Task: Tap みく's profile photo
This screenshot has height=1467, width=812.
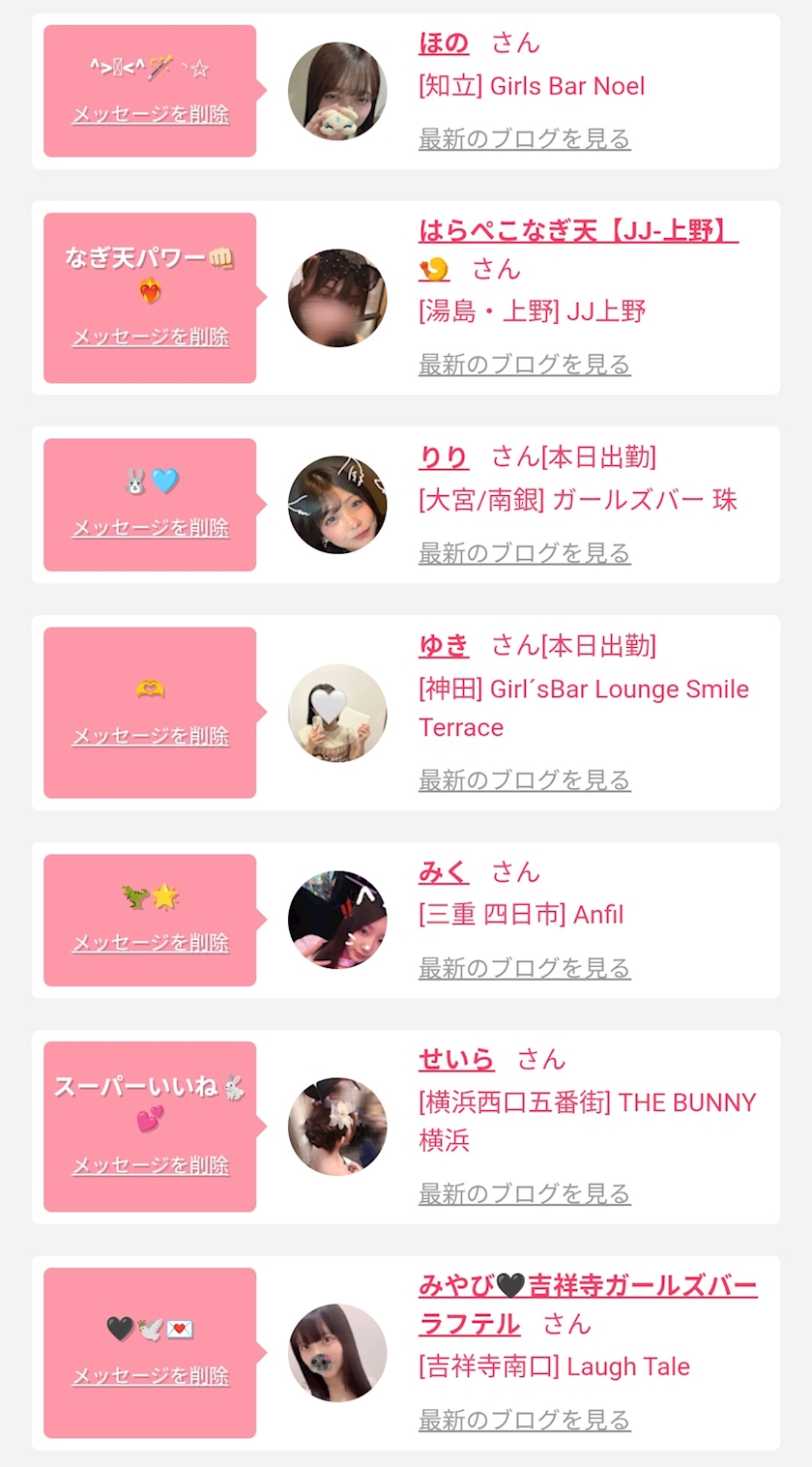Action: 337,920
